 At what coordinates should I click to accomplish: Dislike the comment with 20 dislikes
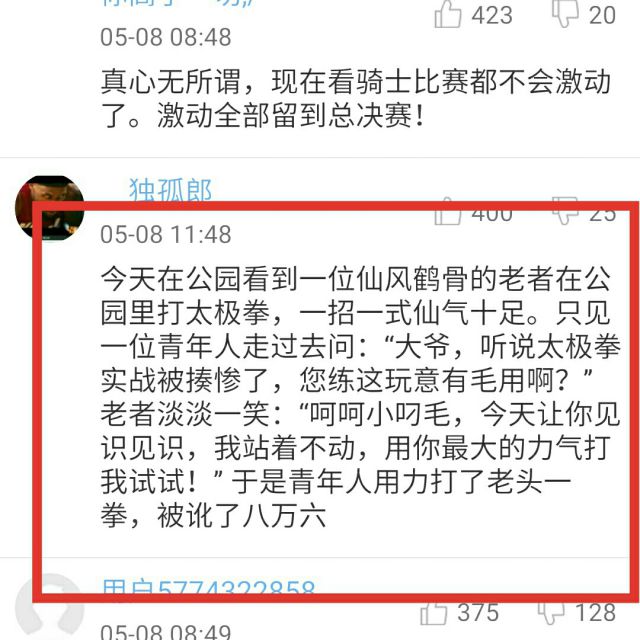565,13
